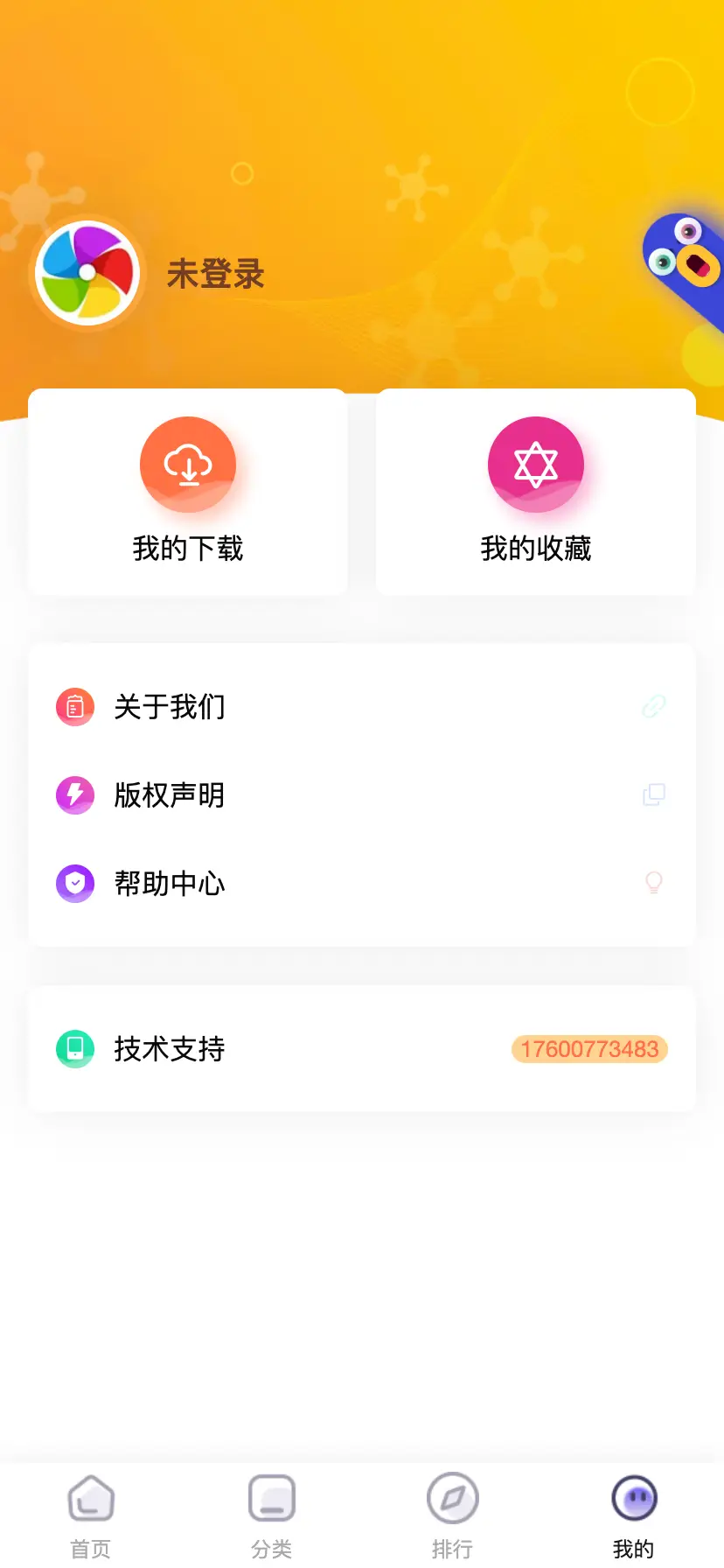
Task: Open 我的收藏 card
Action: (535, 492)
